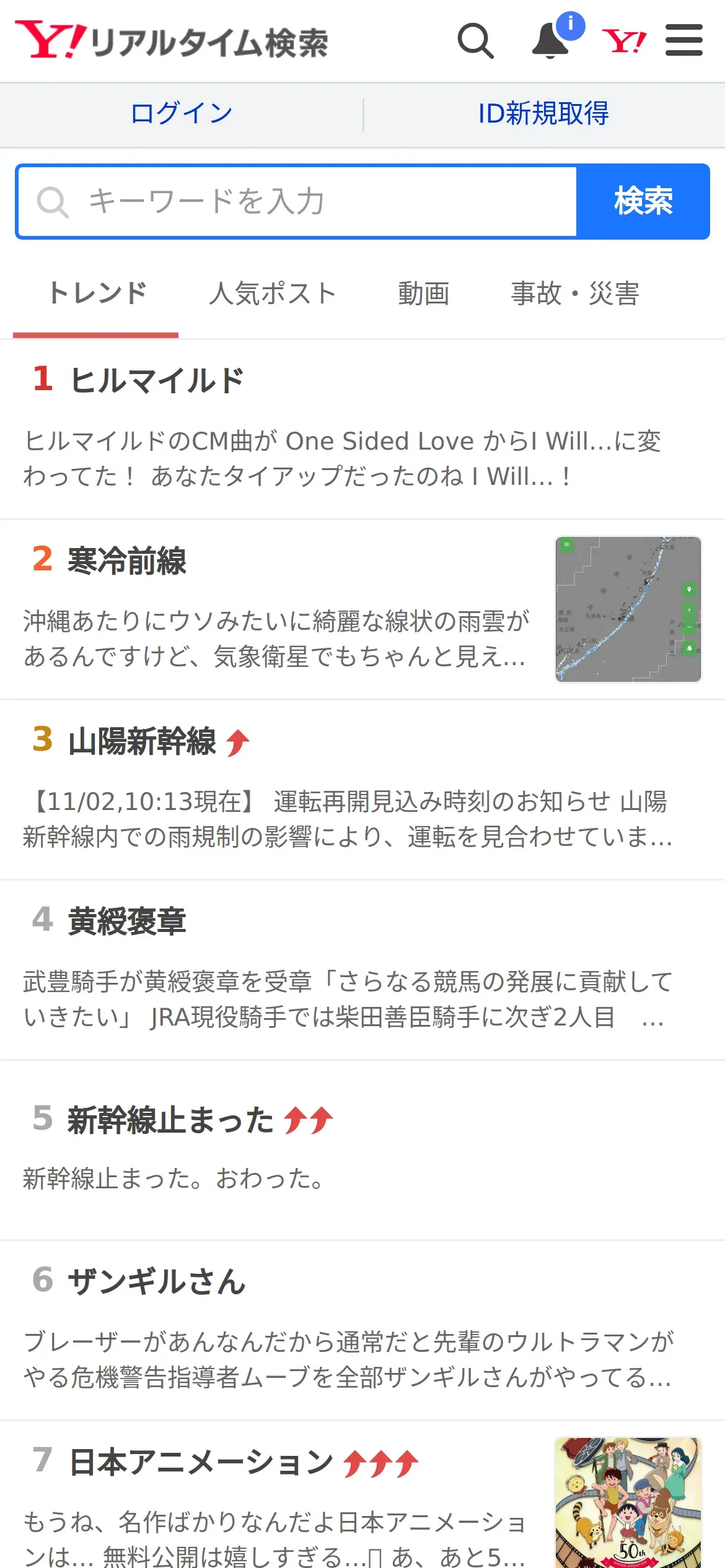Image resolution: width=725 pixels, height=1568 pixels.
Task: Open trend 1 ヒルマイルド
Action: coord(362,429)
